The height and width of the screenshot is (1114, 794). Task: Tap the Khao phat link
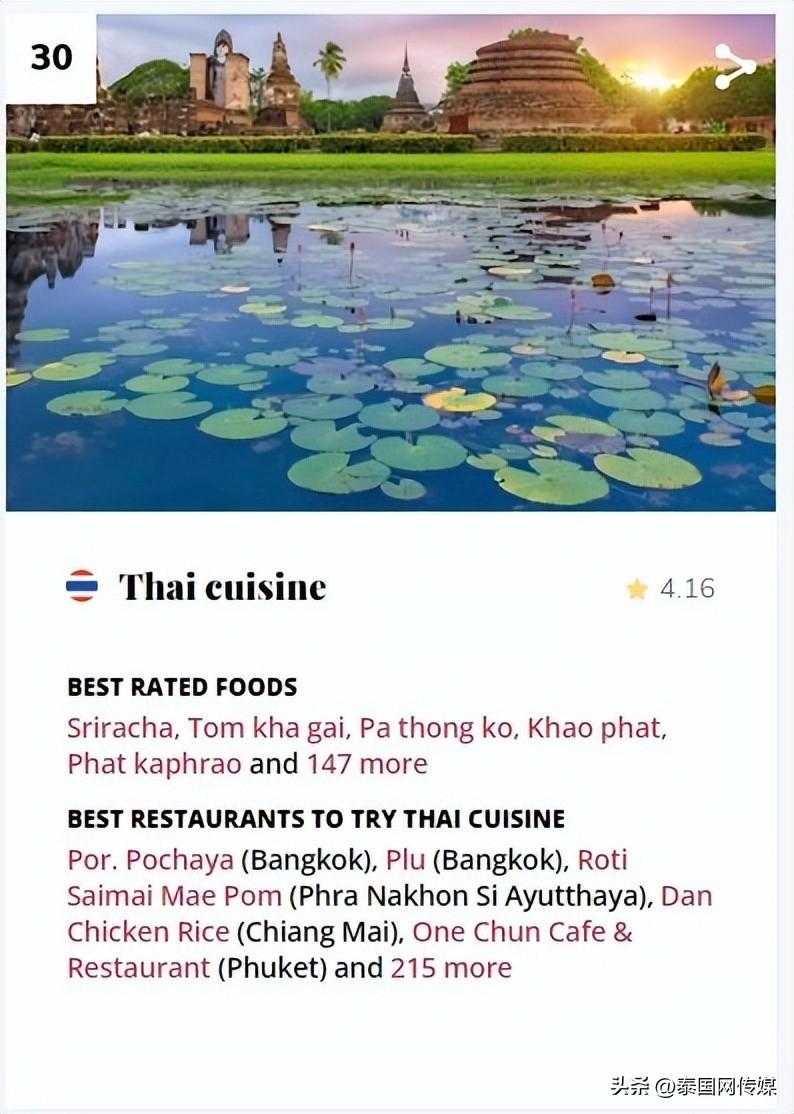(594, 728)
